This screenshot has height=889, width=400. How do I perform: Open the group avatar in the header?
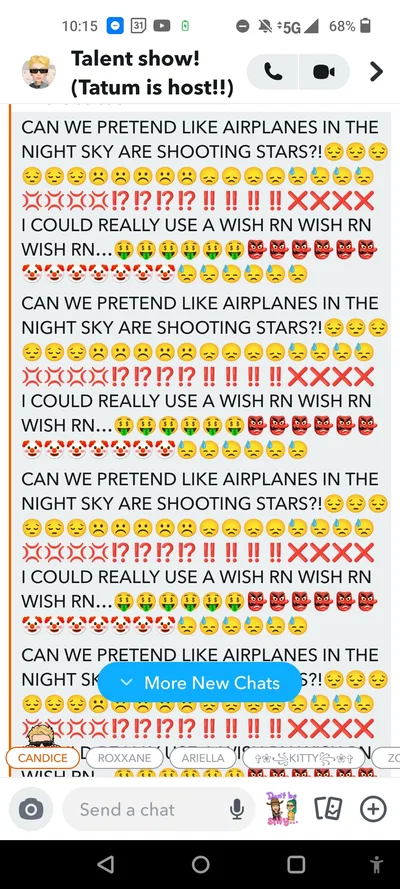pos(39,72)
